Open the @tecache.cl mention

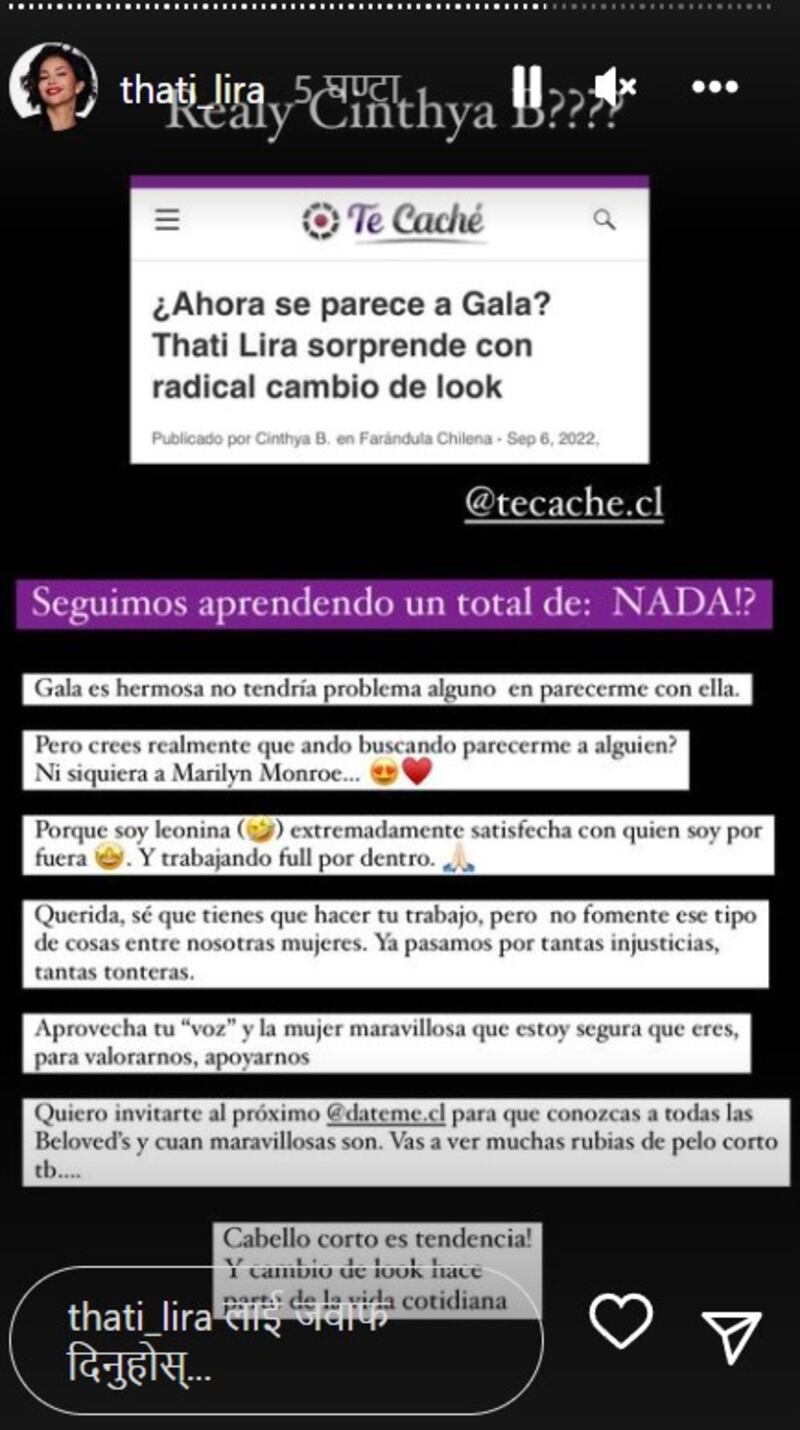[x=563, y=503]
